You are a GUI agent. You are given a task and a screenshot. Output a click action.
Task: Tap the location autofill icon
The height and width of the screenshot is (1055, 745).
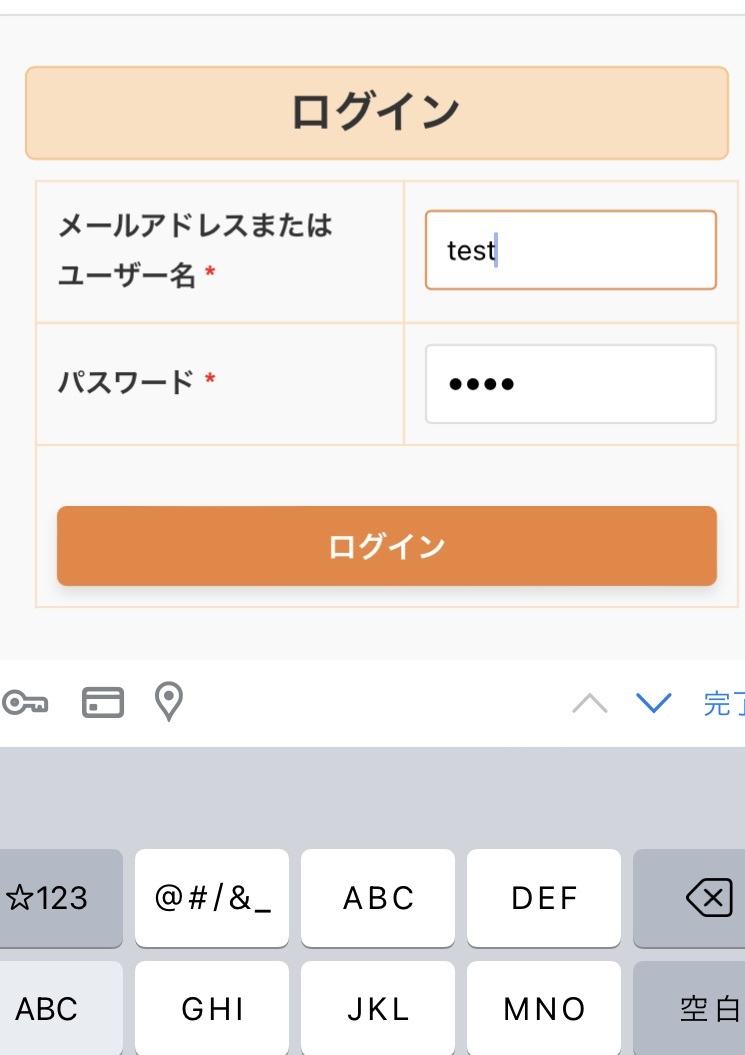(168, 702)
